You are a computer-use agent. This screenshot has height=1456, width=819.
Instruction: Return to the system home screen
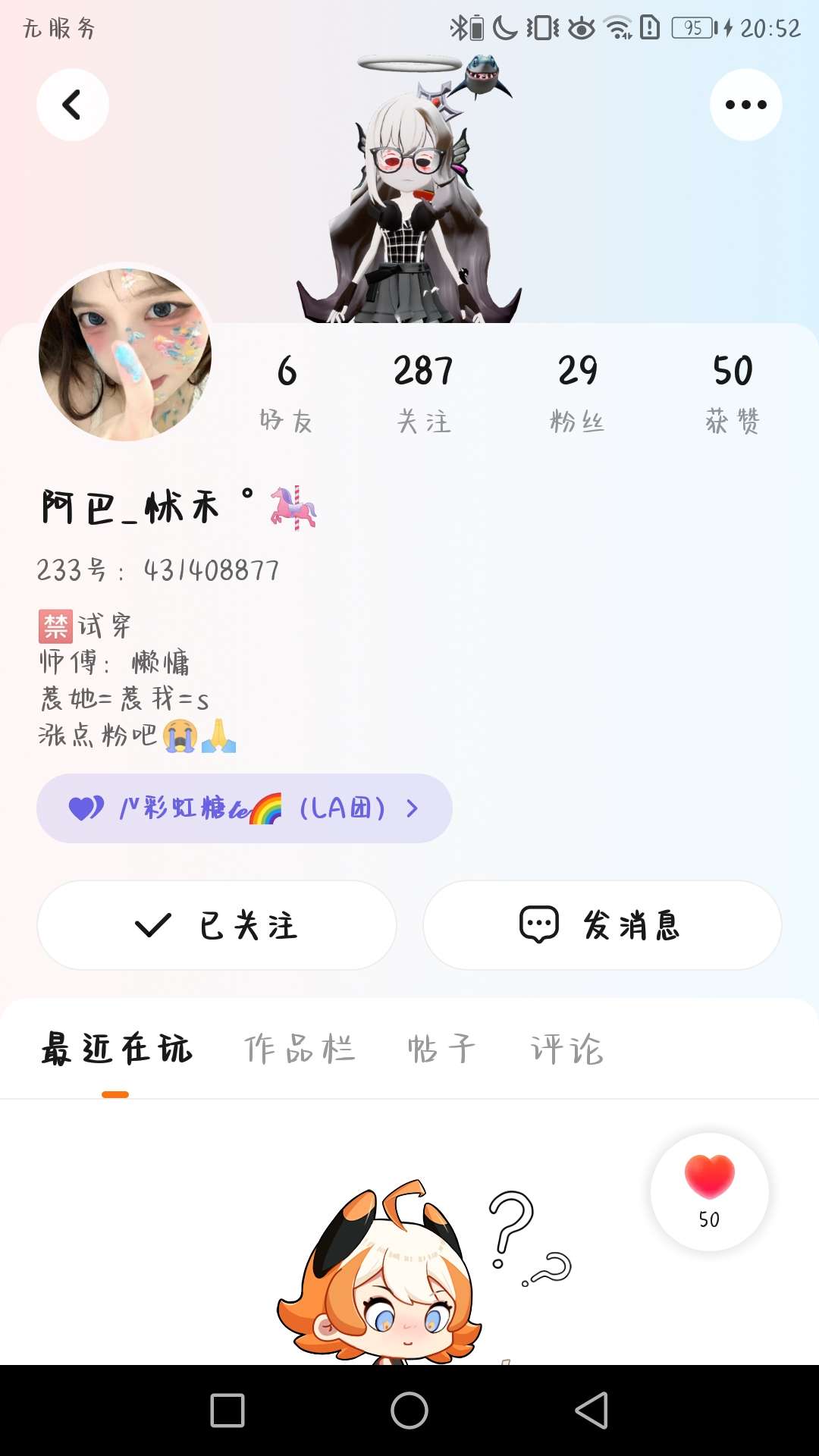(x=409, y=1410)
